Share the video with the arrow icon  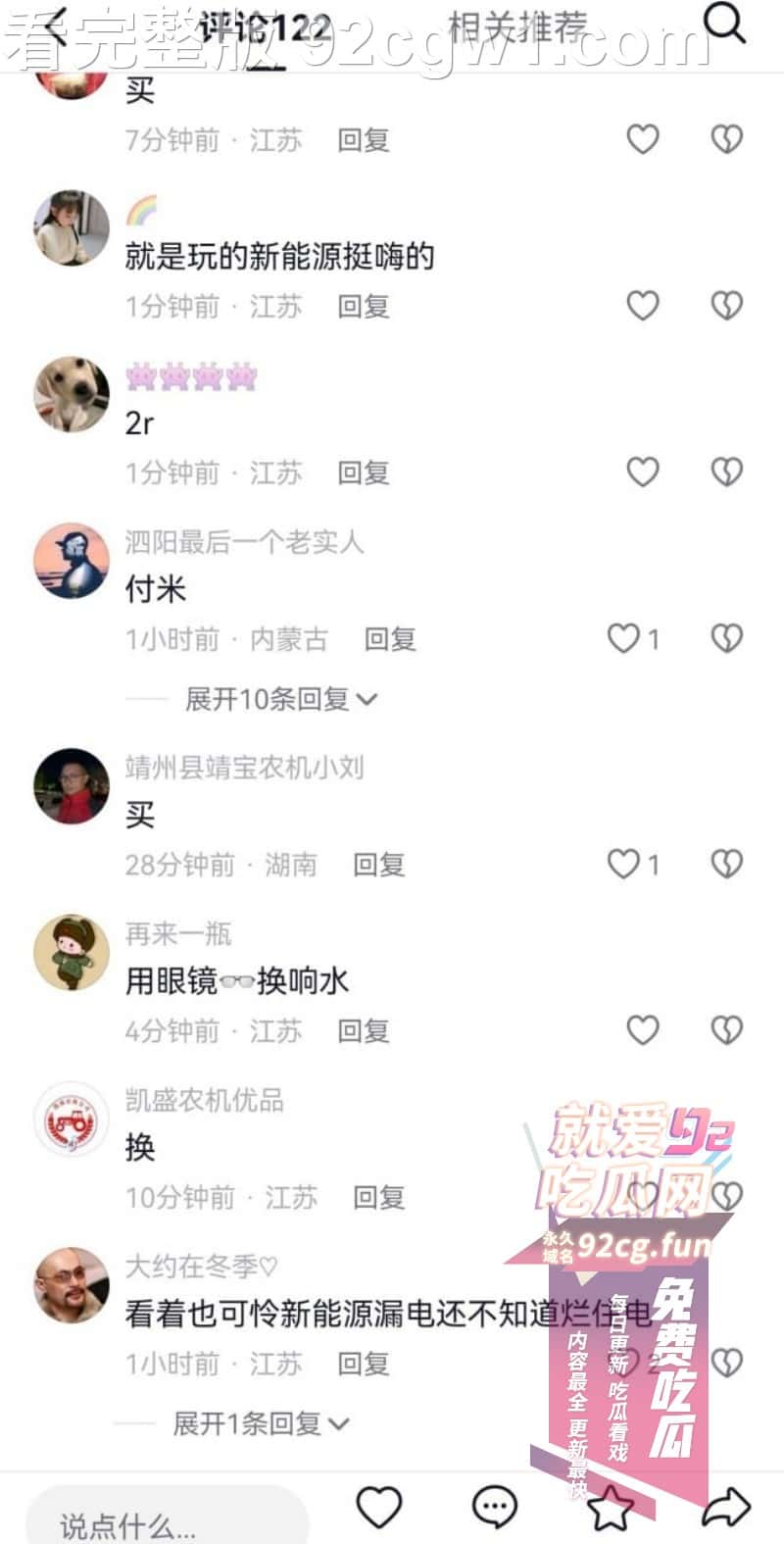[726, 1507]
